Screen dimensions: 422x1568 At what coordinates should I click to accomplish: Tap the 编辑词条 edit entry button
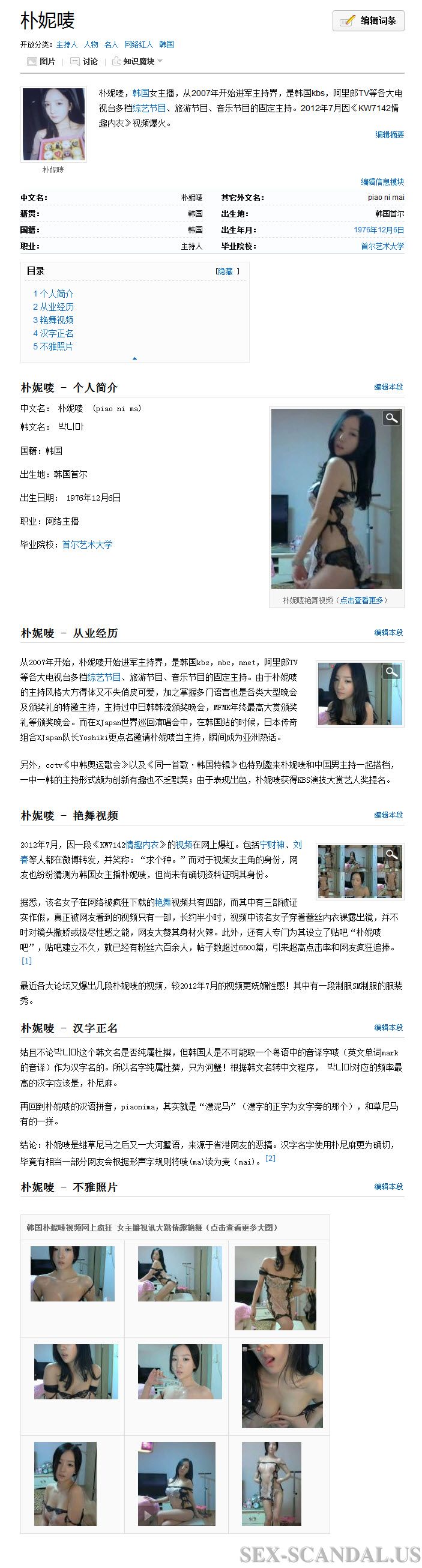pos(369,20)
